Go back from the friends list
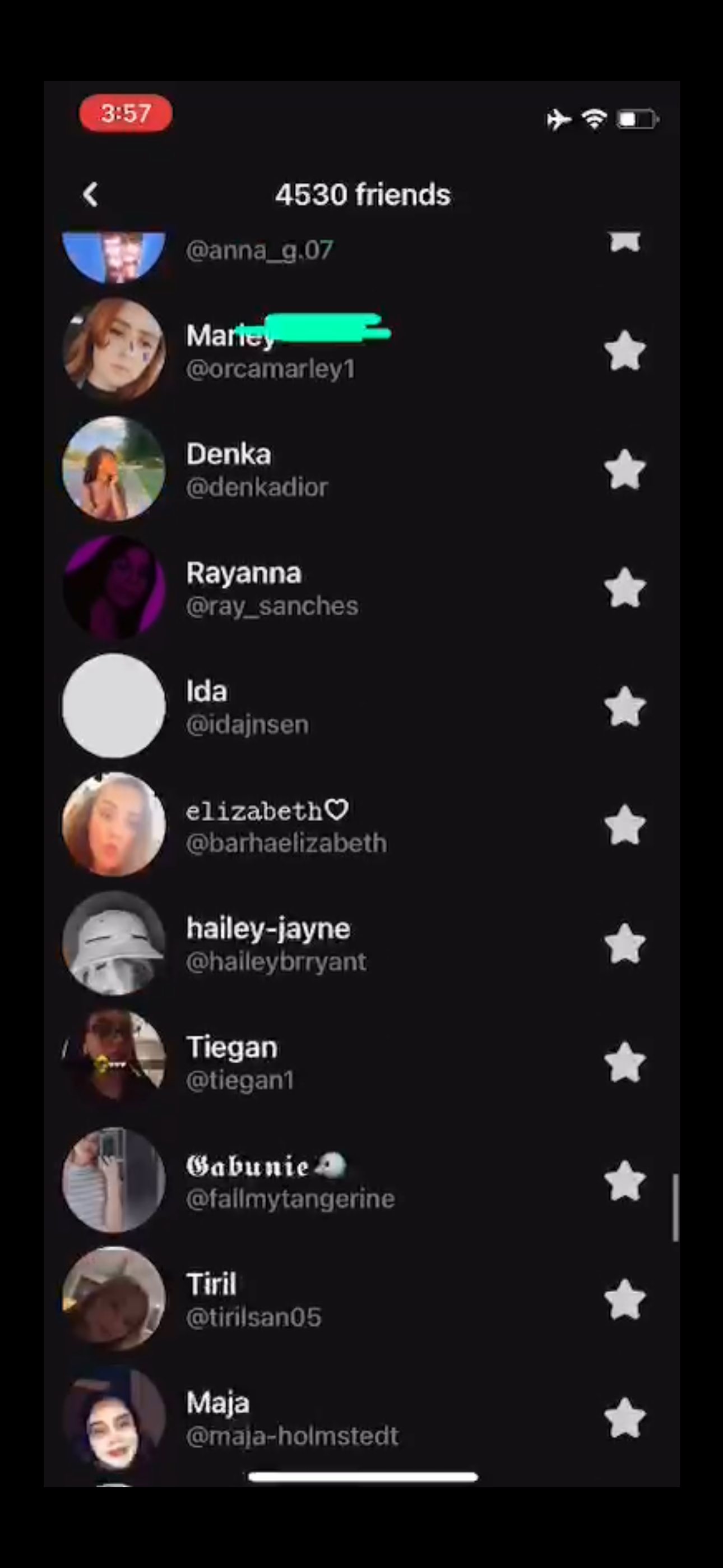Viewport: 723px width, 1568px height. coord(90,195)
